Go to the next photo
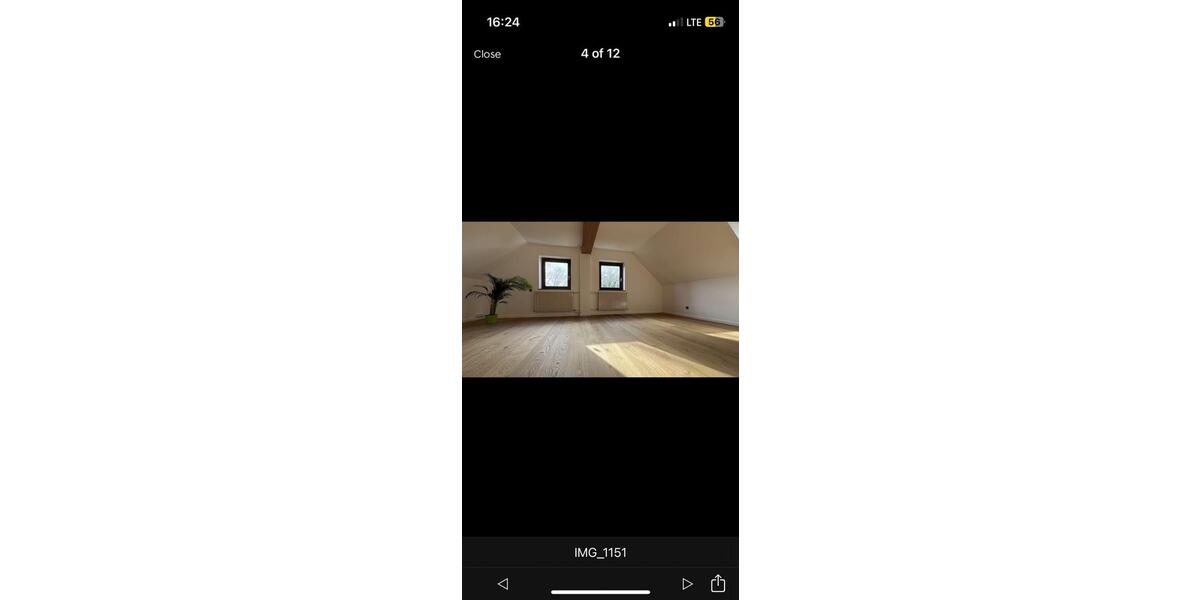1200x600 pixels. coord(687,584)
